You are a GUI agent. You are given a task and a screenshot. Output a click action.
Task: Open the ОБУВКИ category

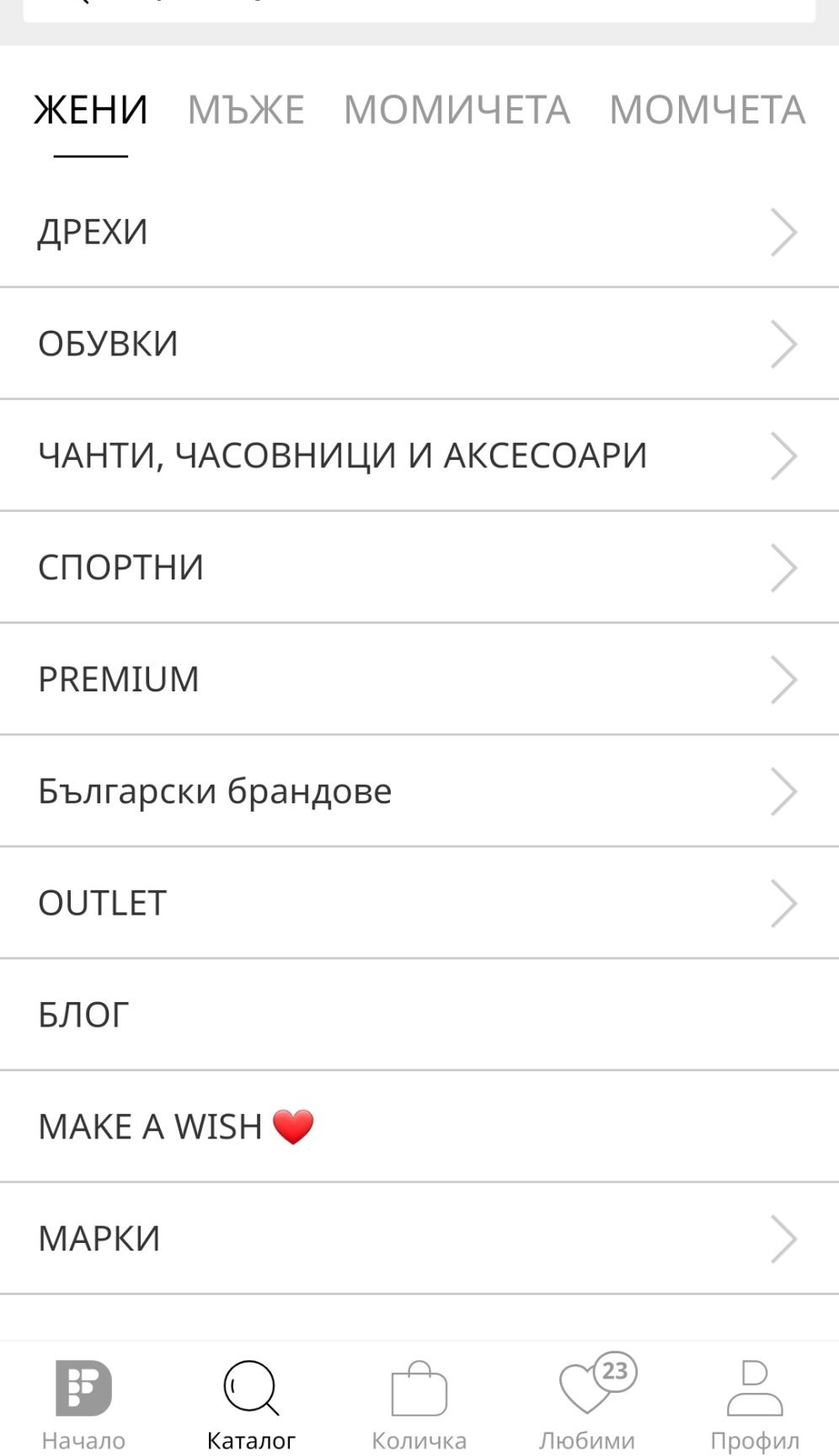tap(419, 344)
